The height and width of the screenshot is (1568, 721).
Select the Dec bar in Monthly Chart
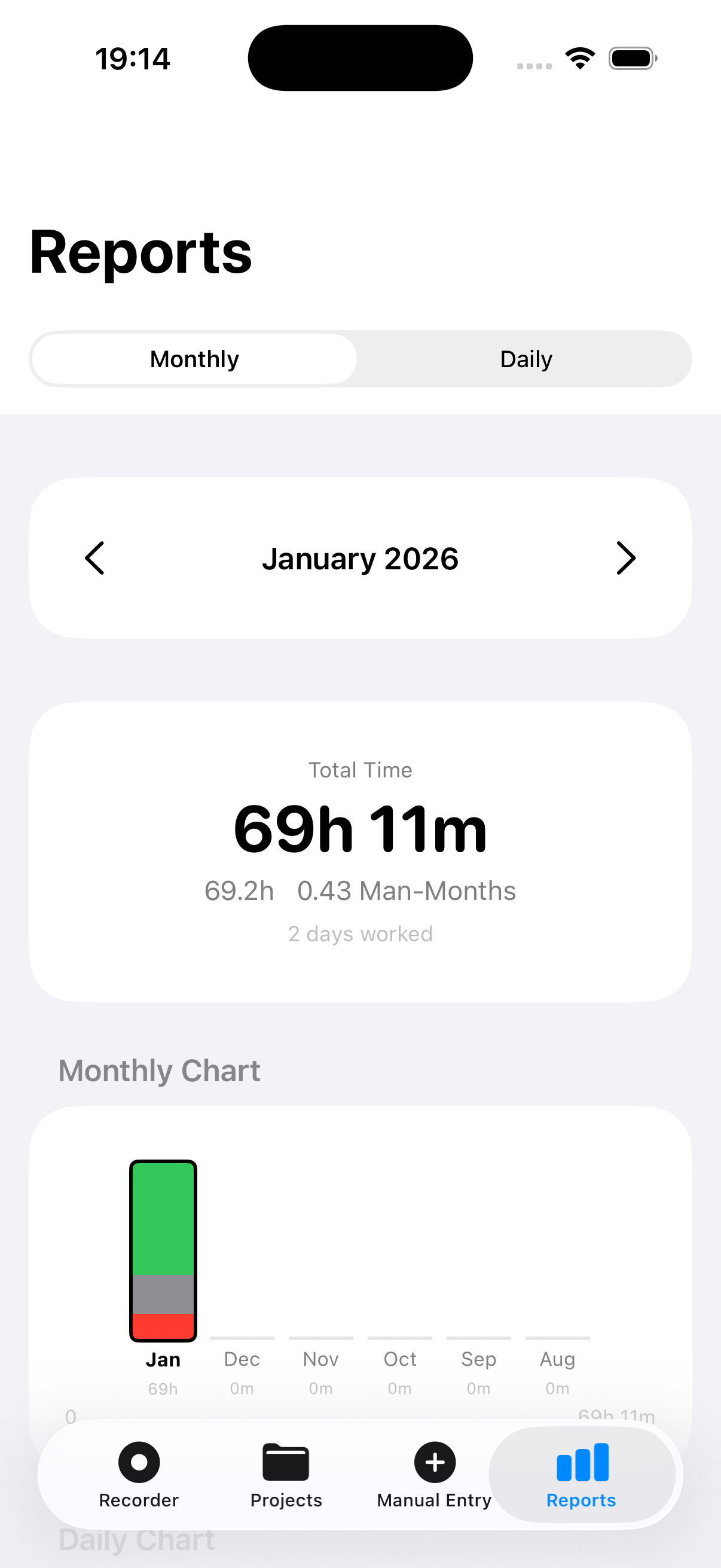[x=242, y=1336]
